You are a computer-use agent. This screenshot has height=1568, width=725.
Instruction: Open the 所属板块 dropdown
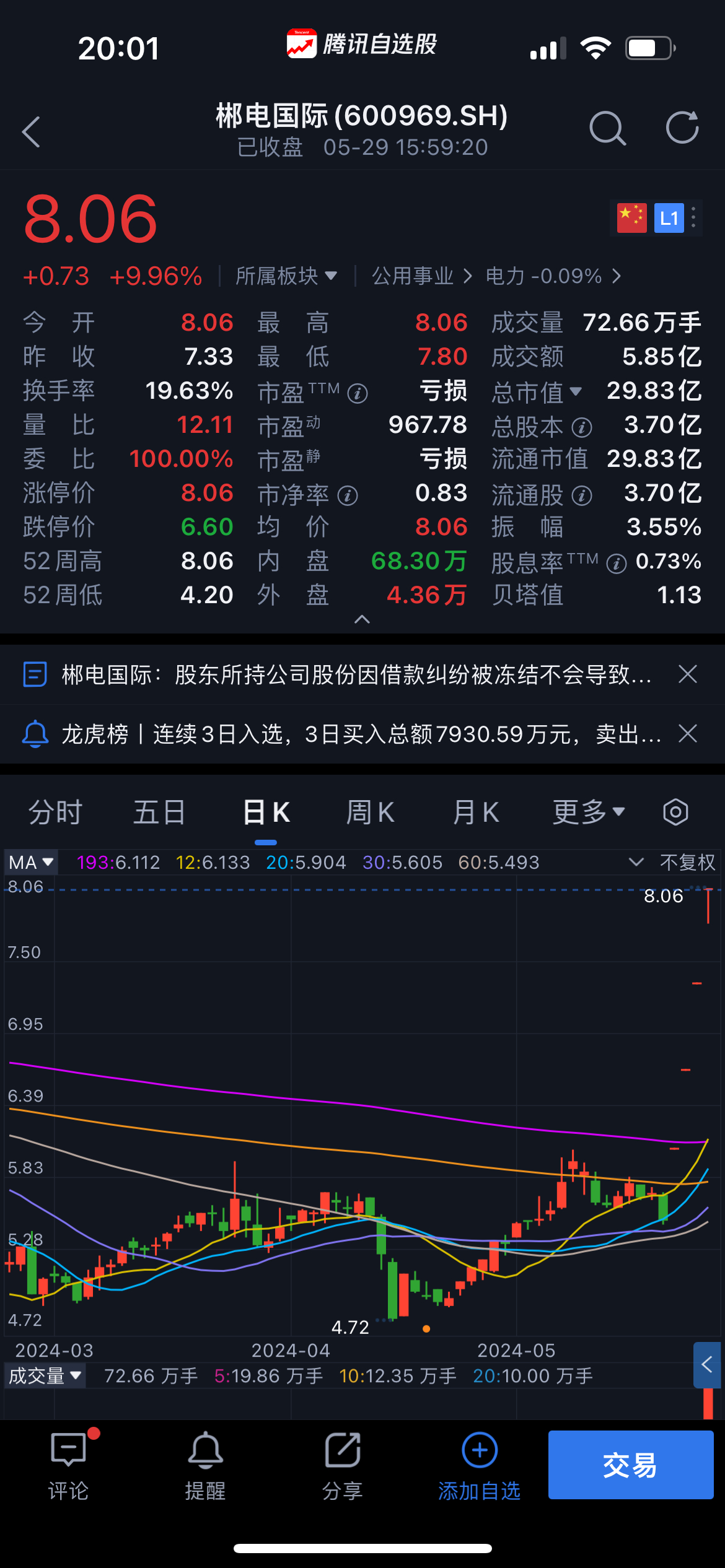click(x=286, y=276)
